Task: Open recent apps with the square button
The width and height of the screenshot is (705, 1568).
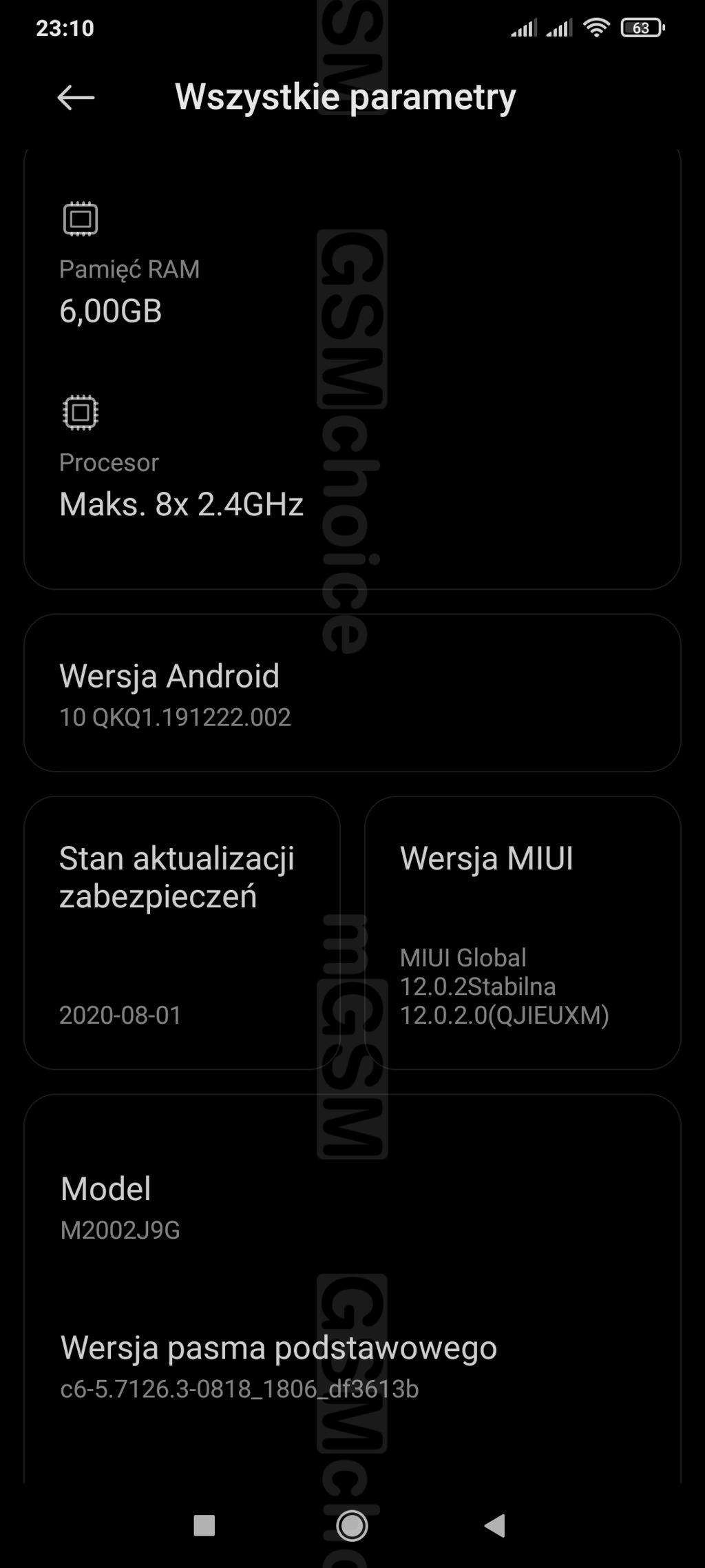Action: [204, 1526]
